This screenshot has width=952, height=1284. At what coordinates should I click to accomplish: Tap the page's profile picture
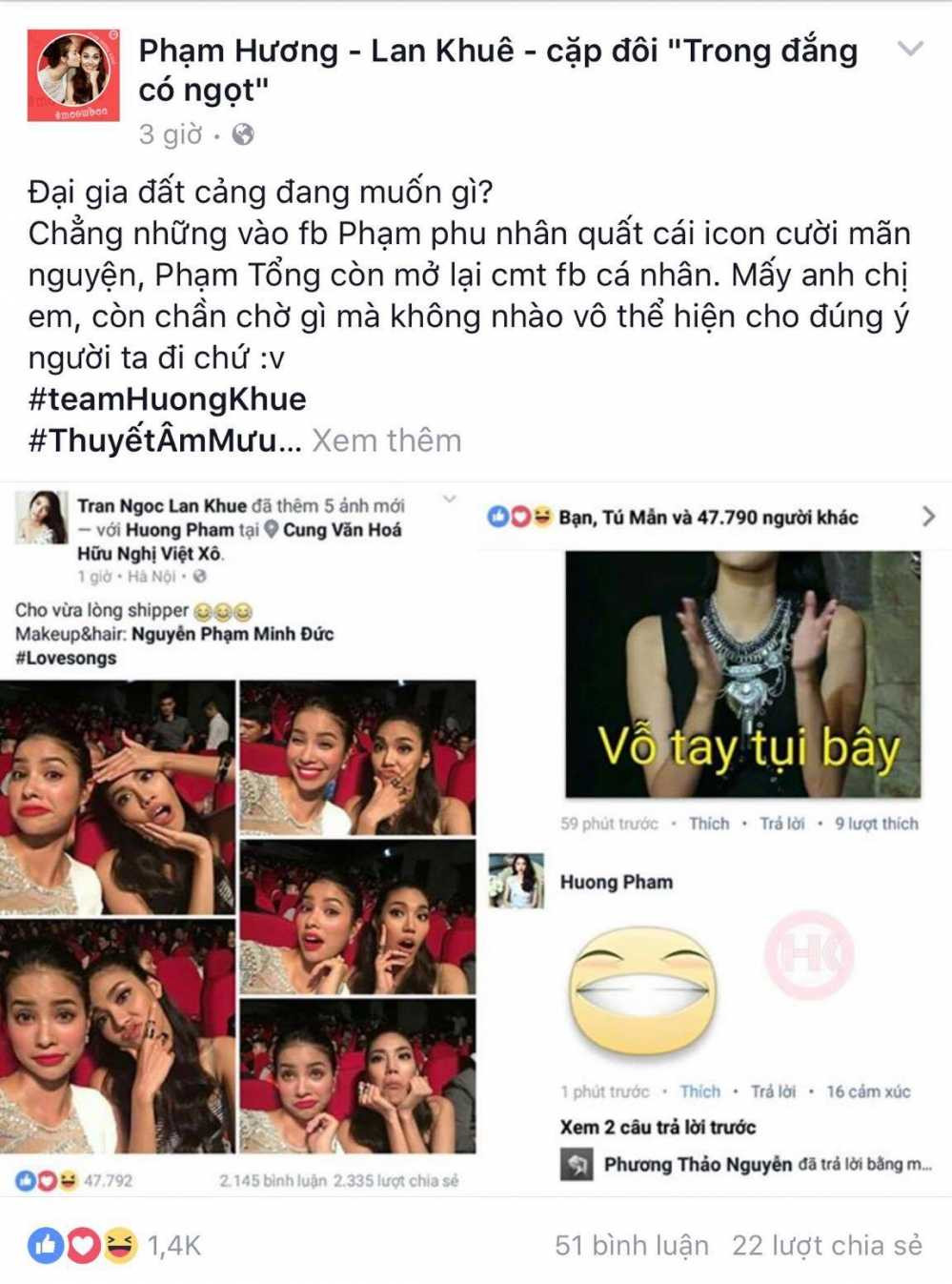(x=73, y=75)
